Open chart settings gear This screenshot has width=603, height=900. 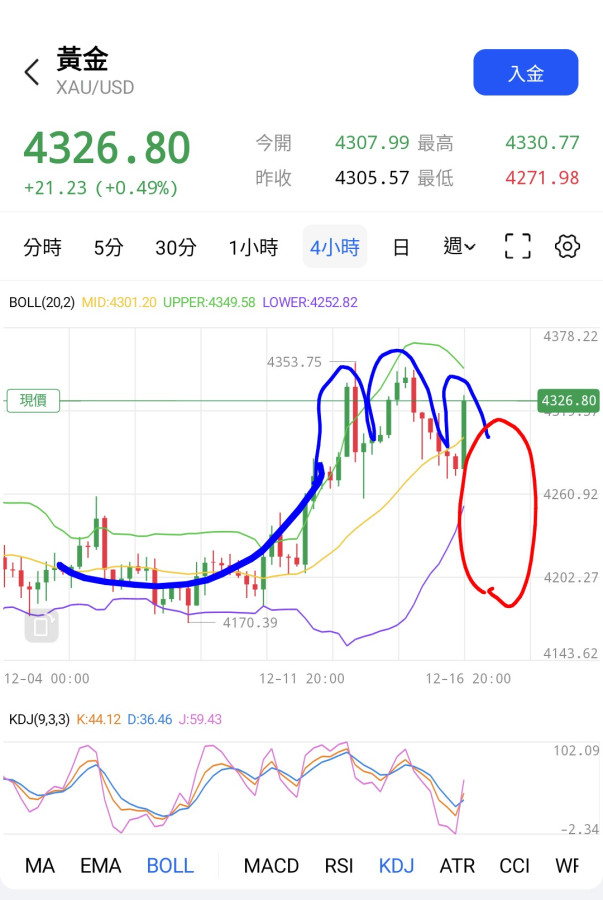tap(567, 247)
